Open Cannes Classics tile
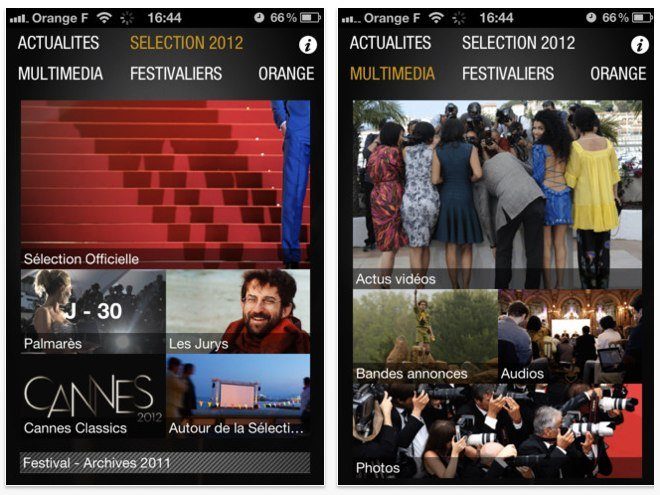The height and width of the screenshot is (495, 660). [92, 397]
